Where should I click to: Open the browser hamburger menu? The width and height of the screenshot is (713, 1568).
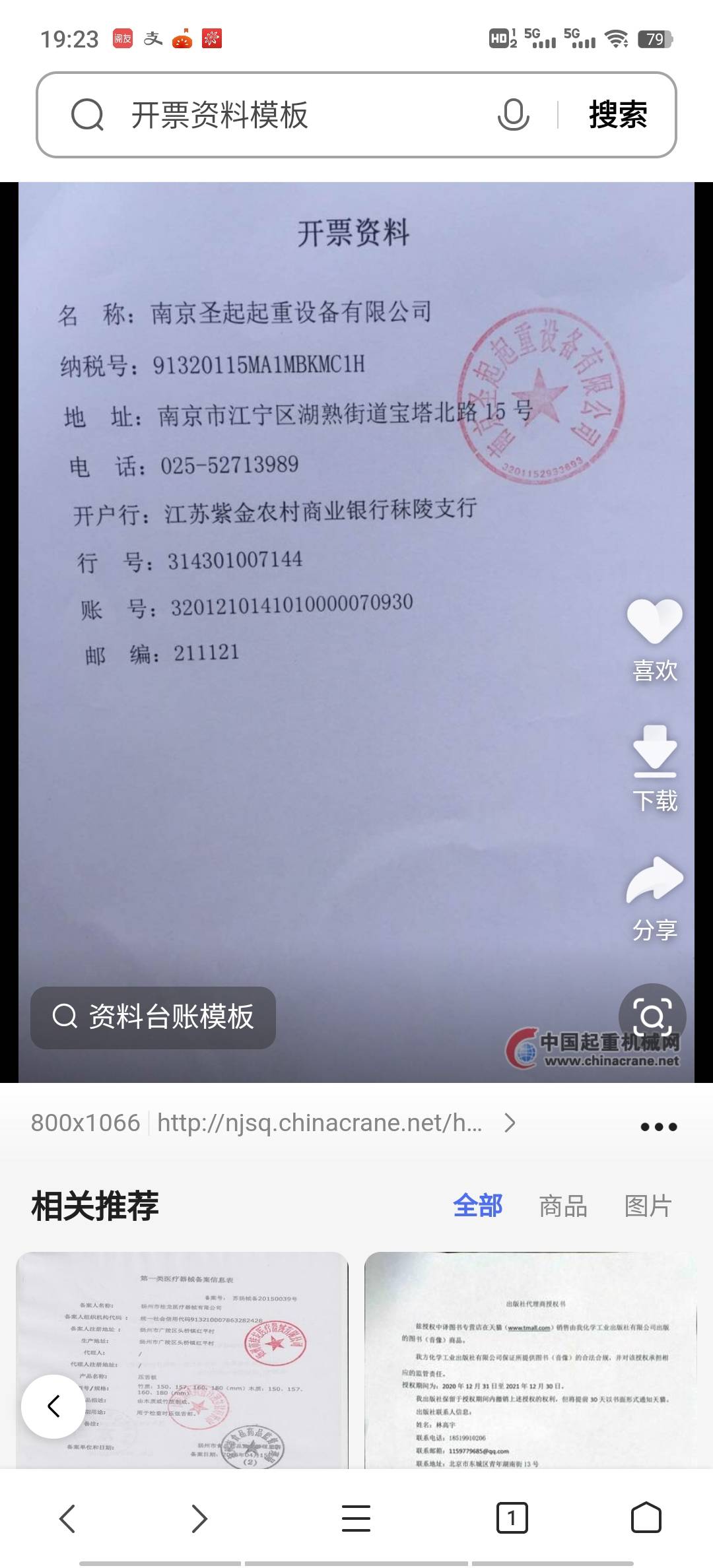356,1519
